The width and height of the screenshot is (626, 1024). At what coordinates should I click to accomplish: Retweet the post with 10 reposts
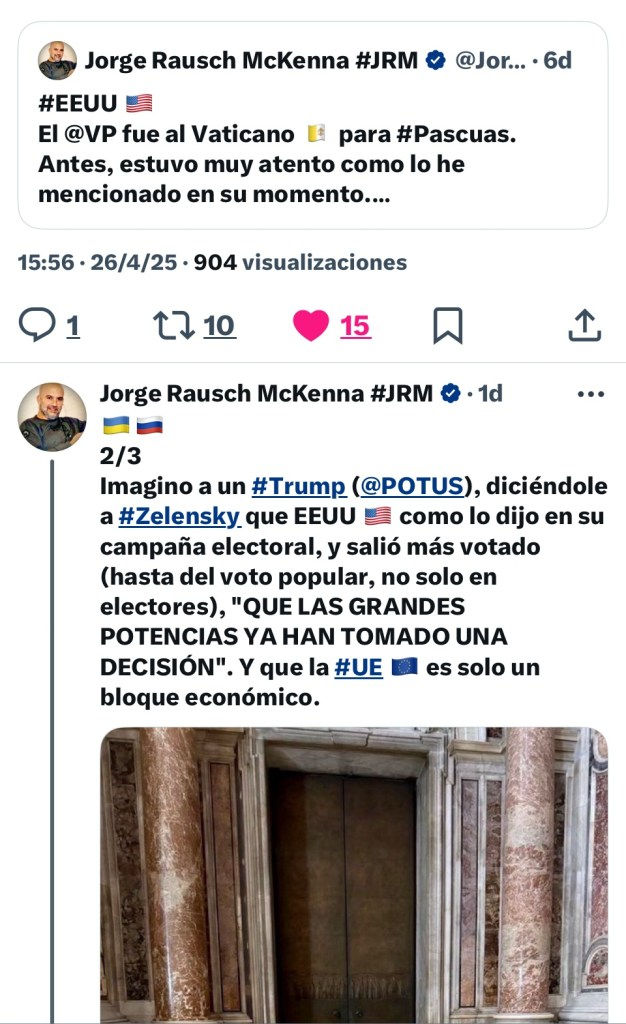tap(174, 325)
